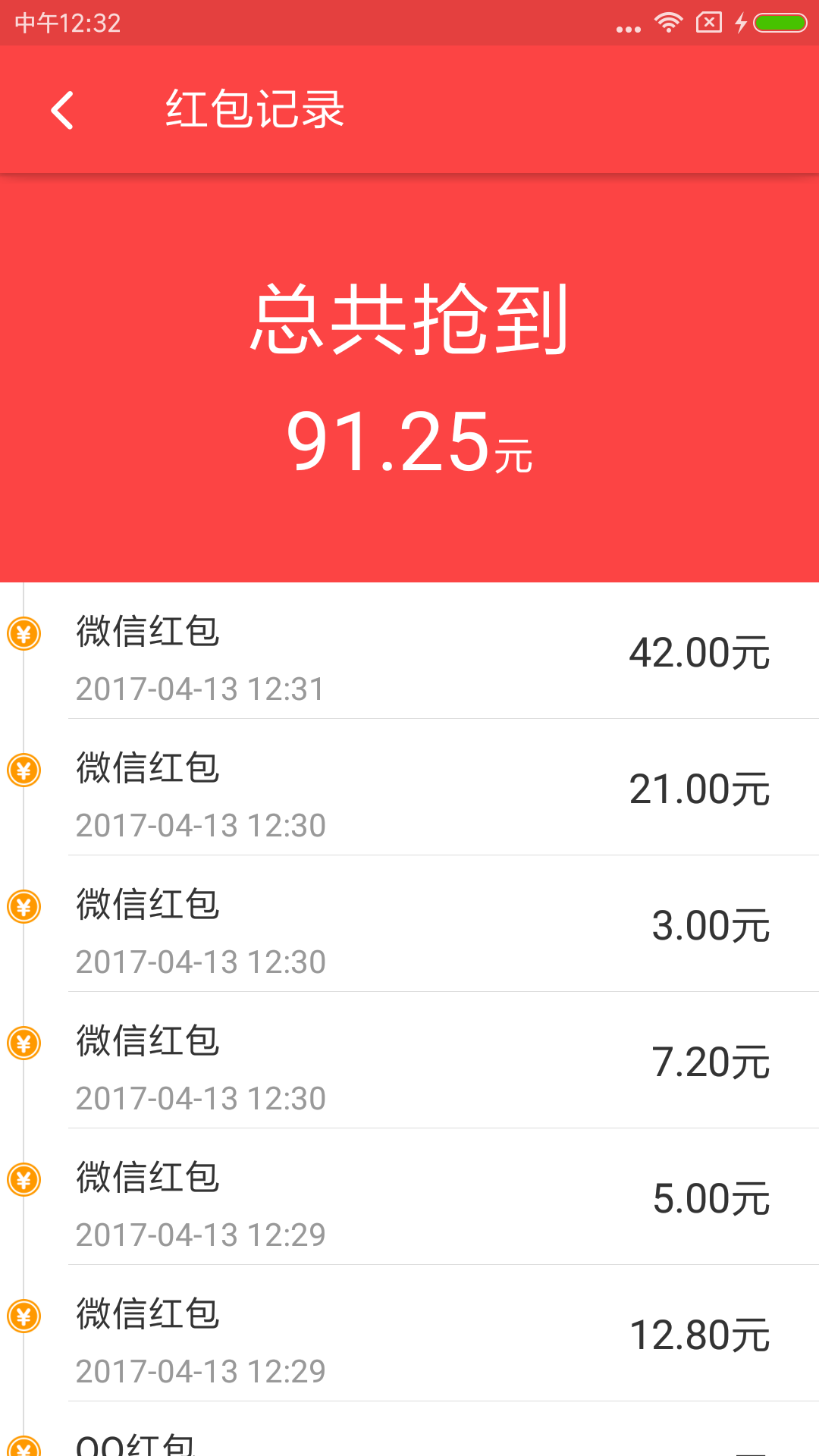Tap the timestamp 2017-04-13 12:31
This screenshot has height=1456, width=819.
click(200, 690)
